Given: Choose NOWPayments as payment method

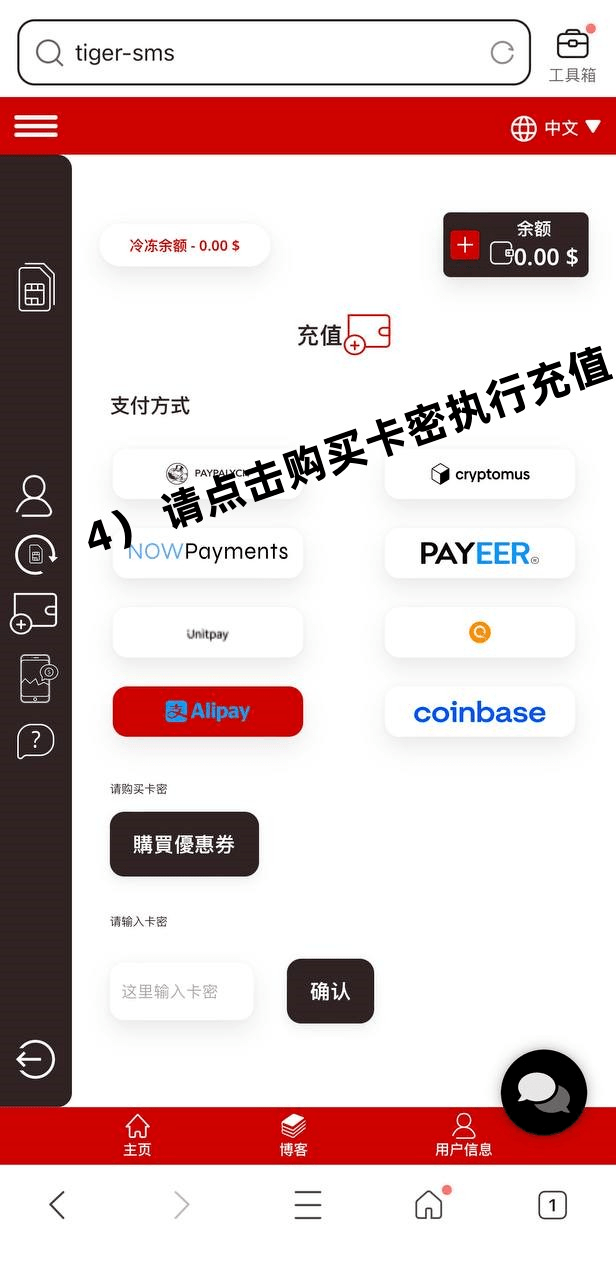Looking at the screenshot, I should click(208, 552).
